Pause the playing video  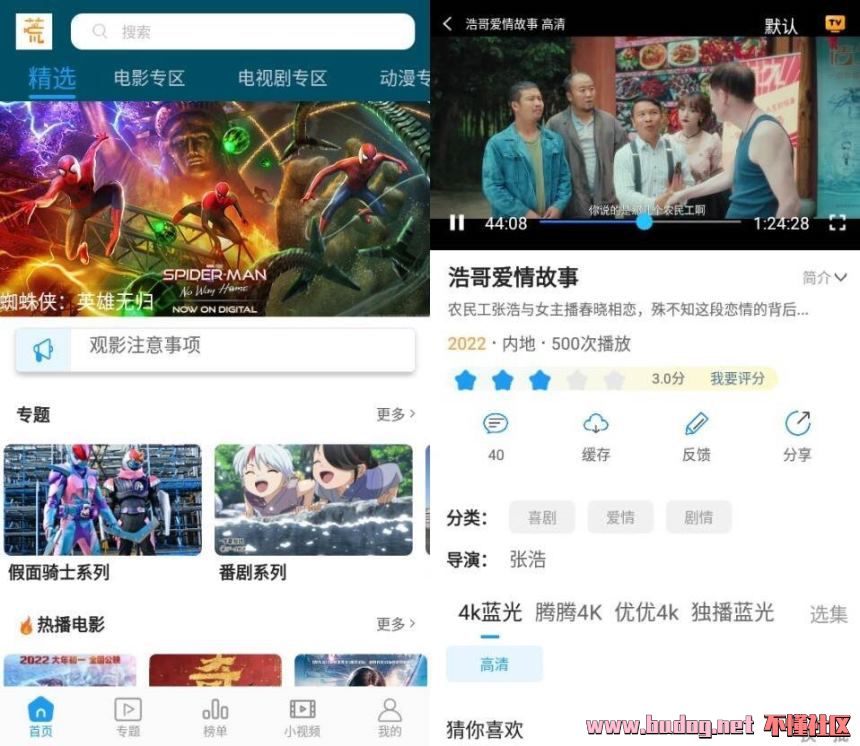pos(457,223)
